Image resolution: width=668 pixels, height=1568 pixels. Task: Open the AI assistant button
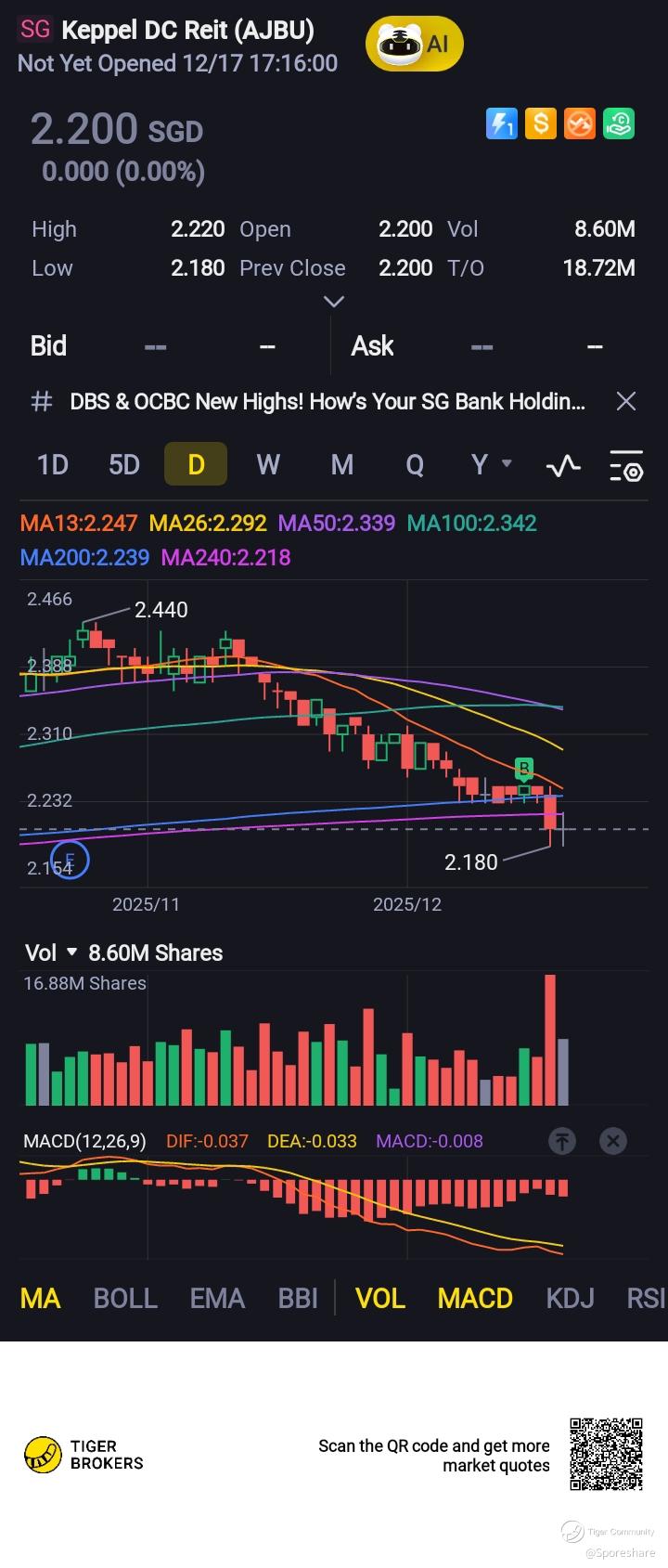click(414, 45)
